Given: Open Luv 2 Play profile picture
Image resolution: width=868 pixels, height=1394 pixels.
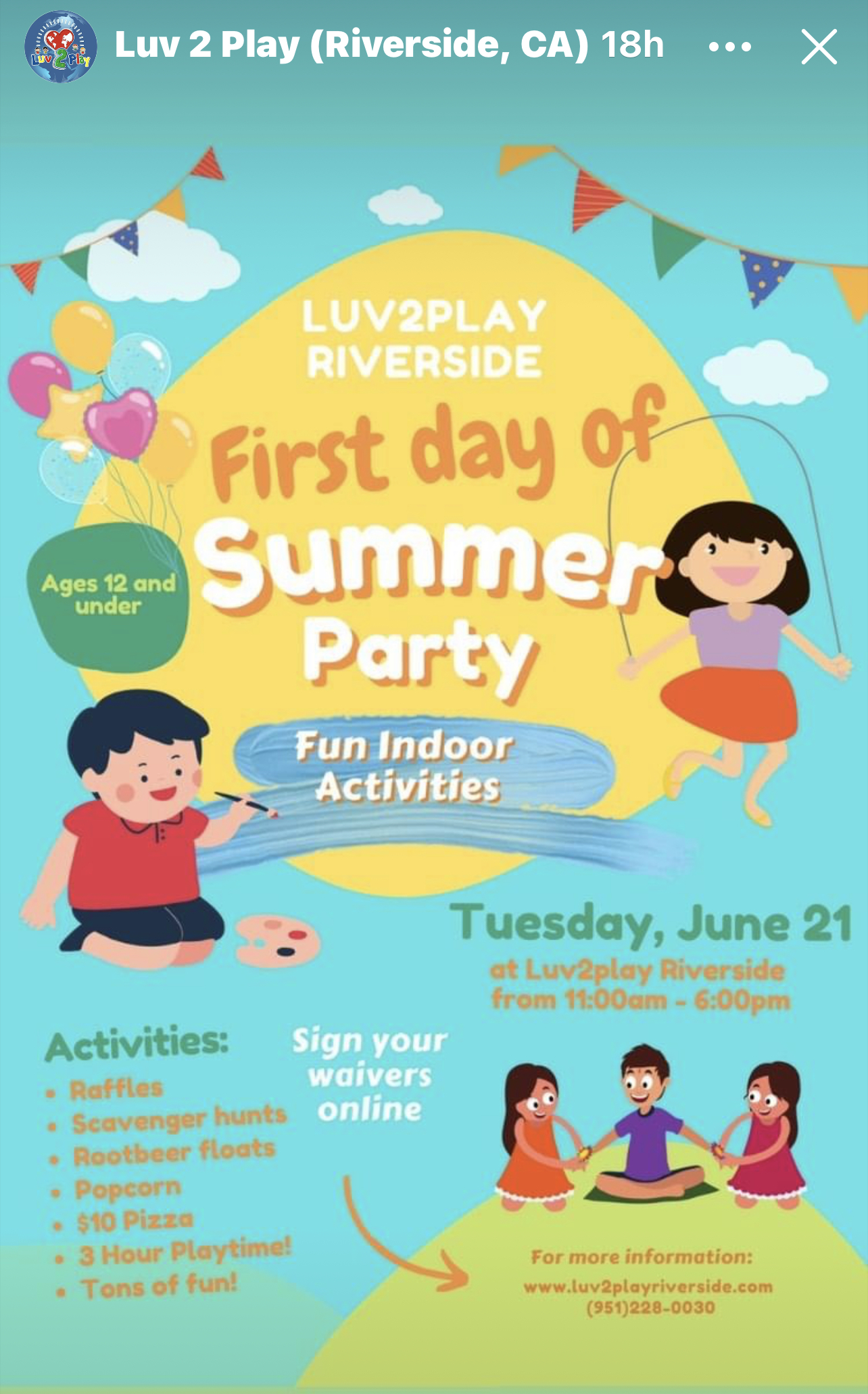Looking at the screenshot, I should [60, 47].
